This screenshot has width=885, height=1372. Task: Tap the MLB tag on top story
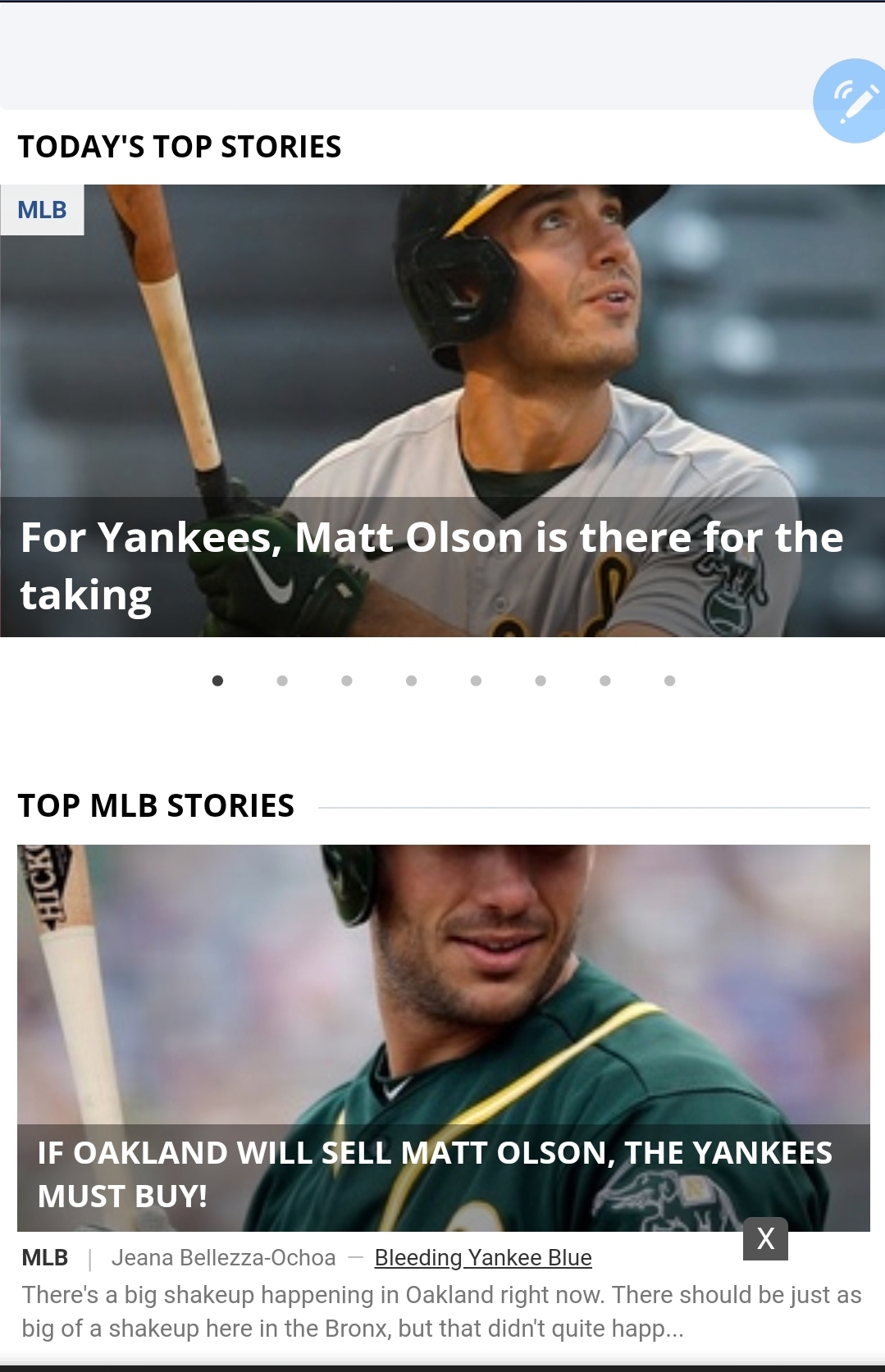click(x=42, y=210)
